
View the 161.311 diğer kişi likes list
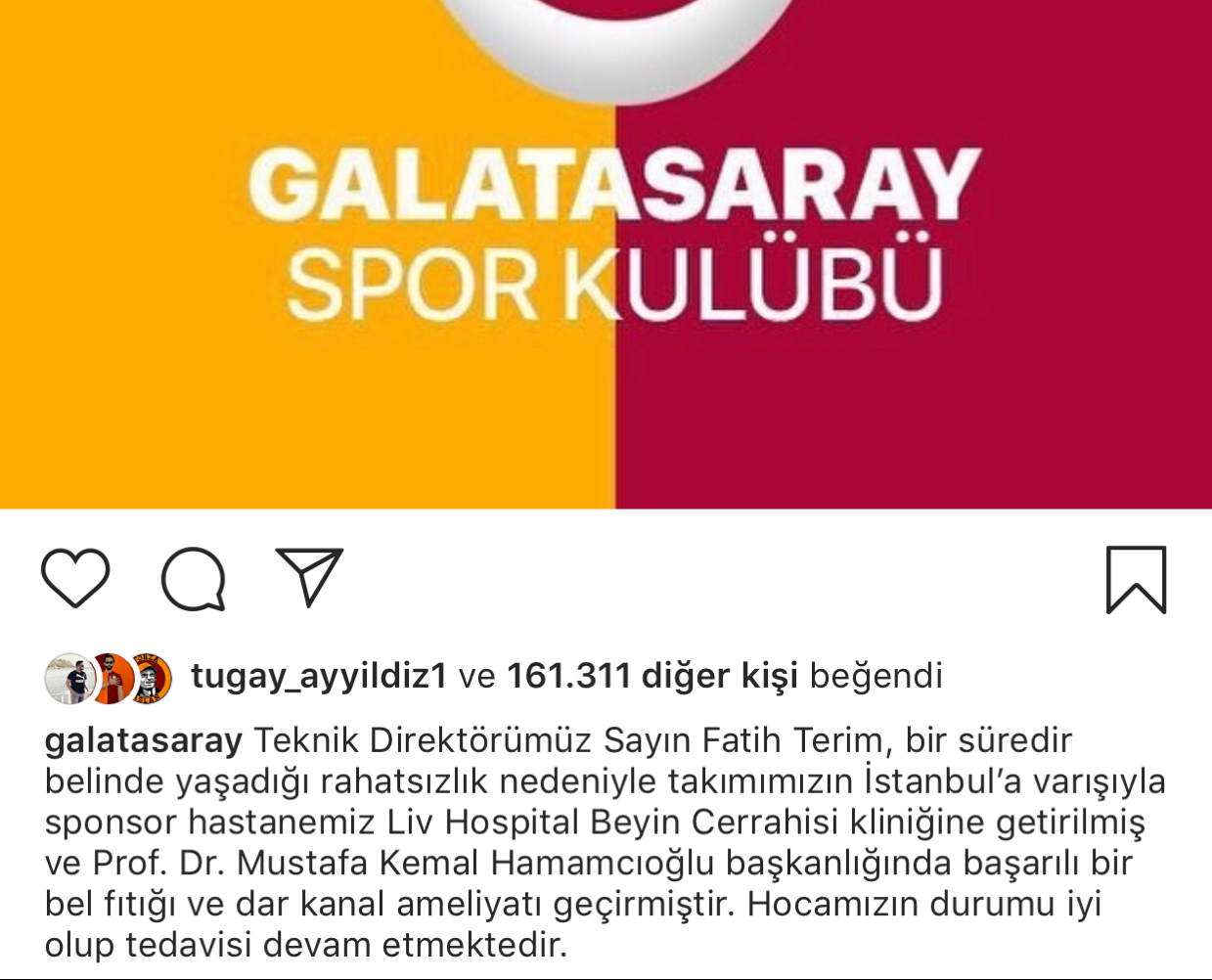(x=651, y=676)
